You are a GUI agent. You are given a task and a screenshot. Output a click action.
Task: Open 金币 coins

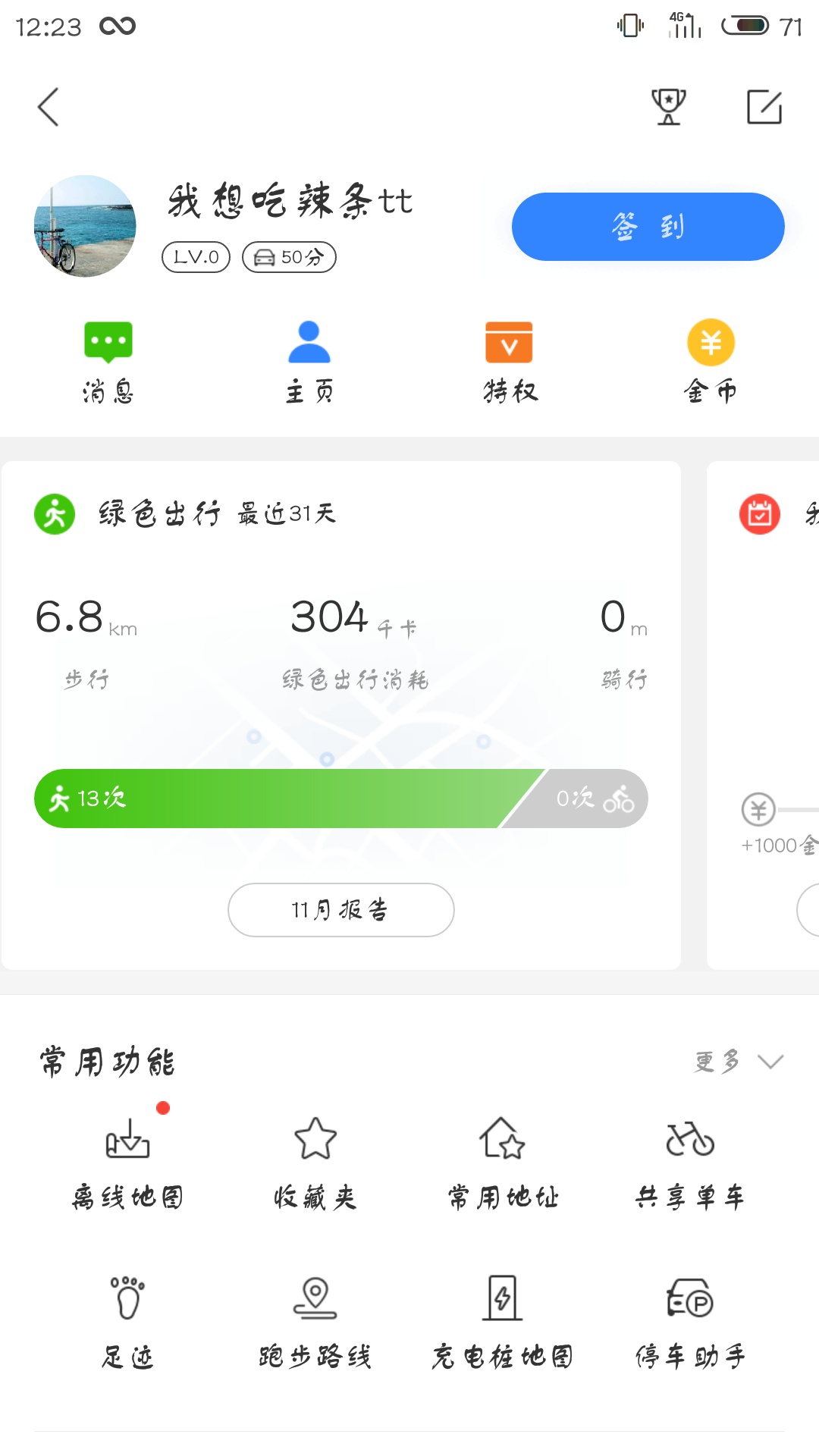tap(711, 362)
